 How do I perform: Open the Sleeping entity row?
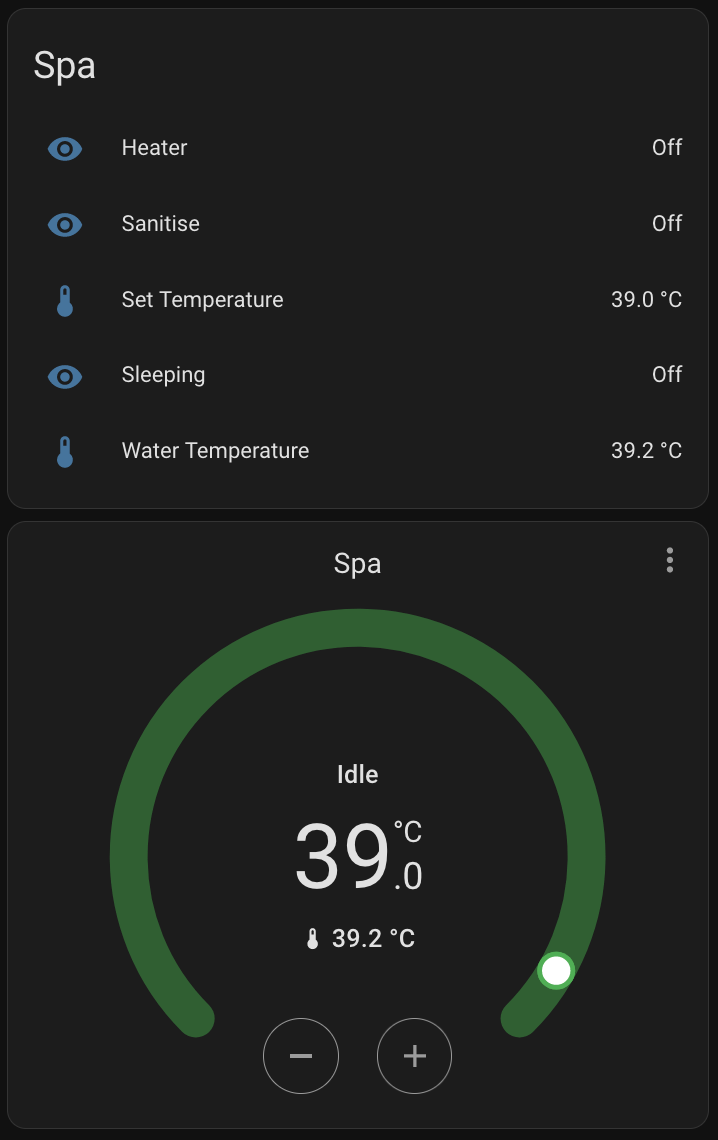tap(164, 375)
